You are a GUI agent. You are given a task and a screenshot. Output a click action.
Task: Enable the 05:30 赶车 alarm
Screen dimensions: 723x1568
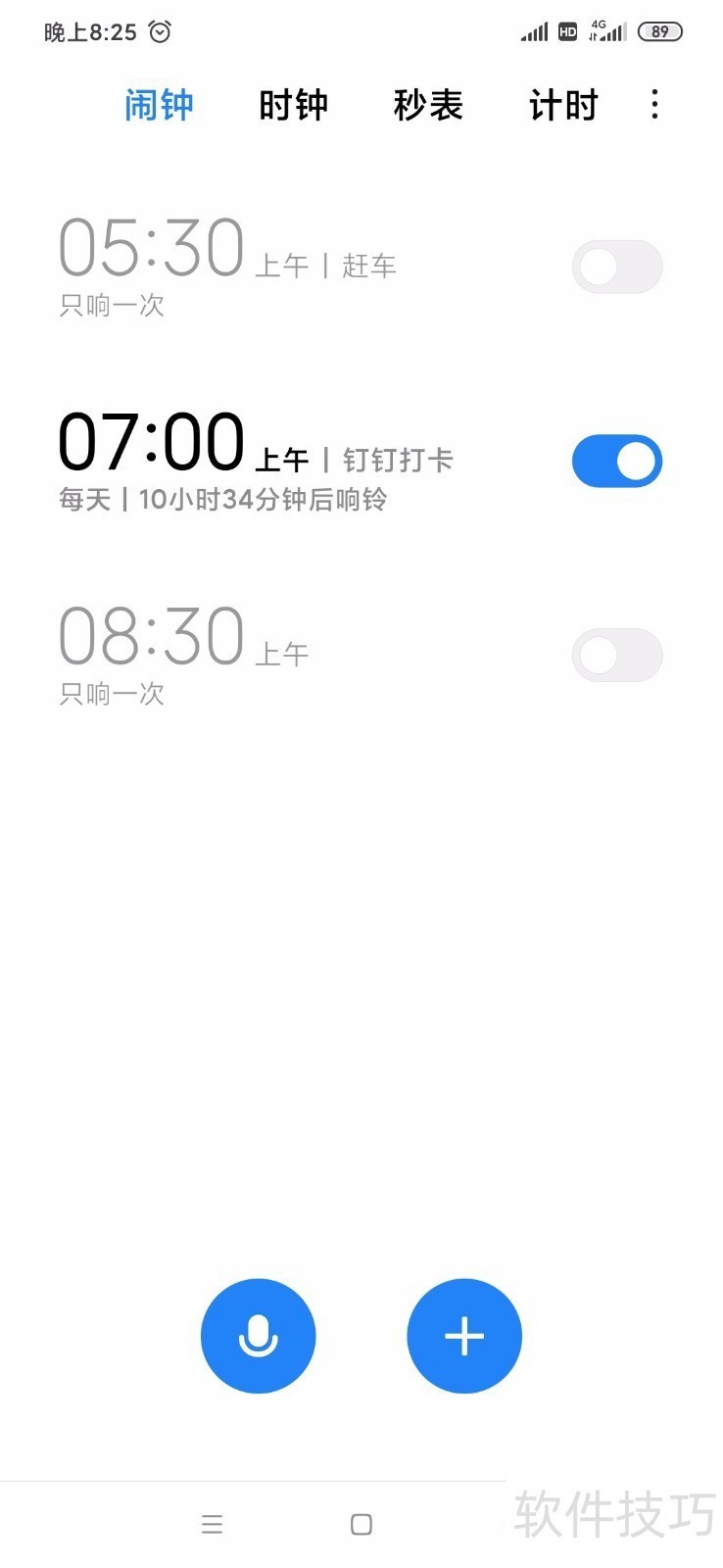616,267
